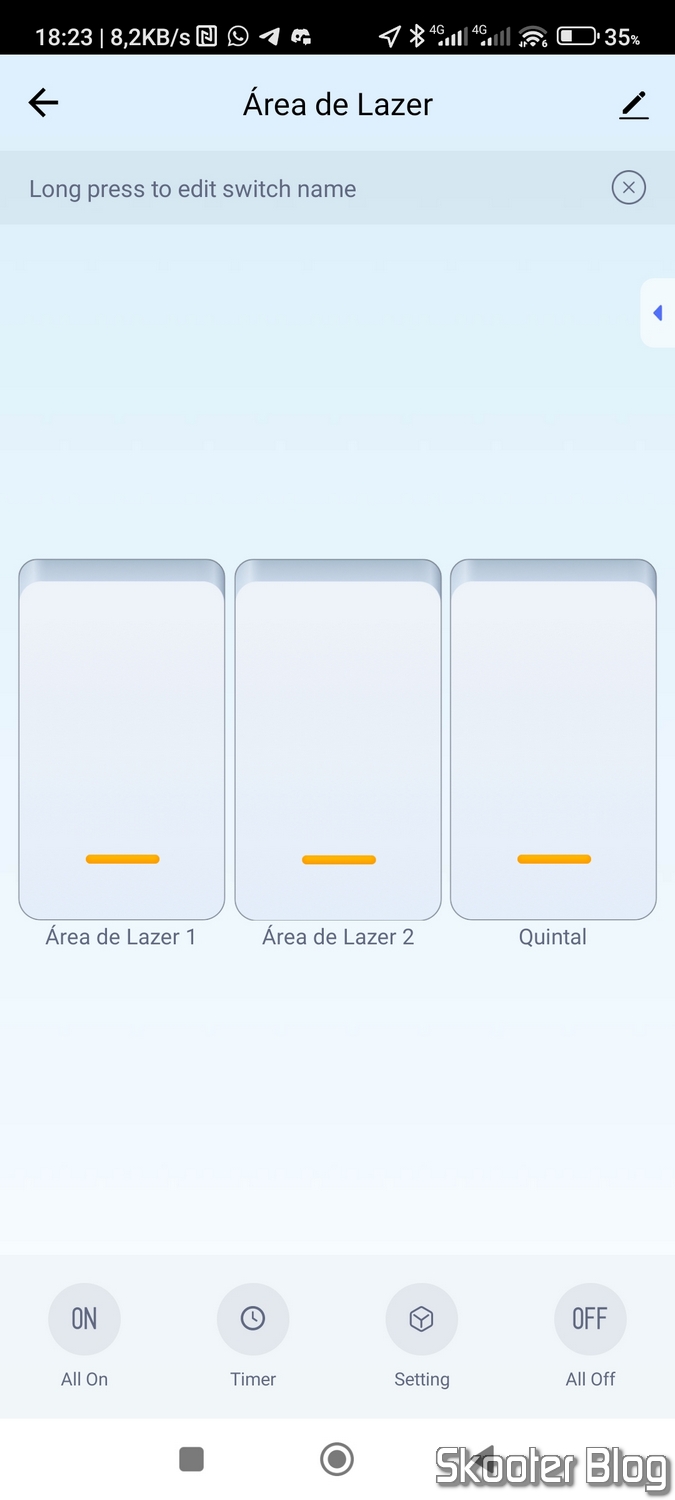Open the Setting option

(422, 1319)
